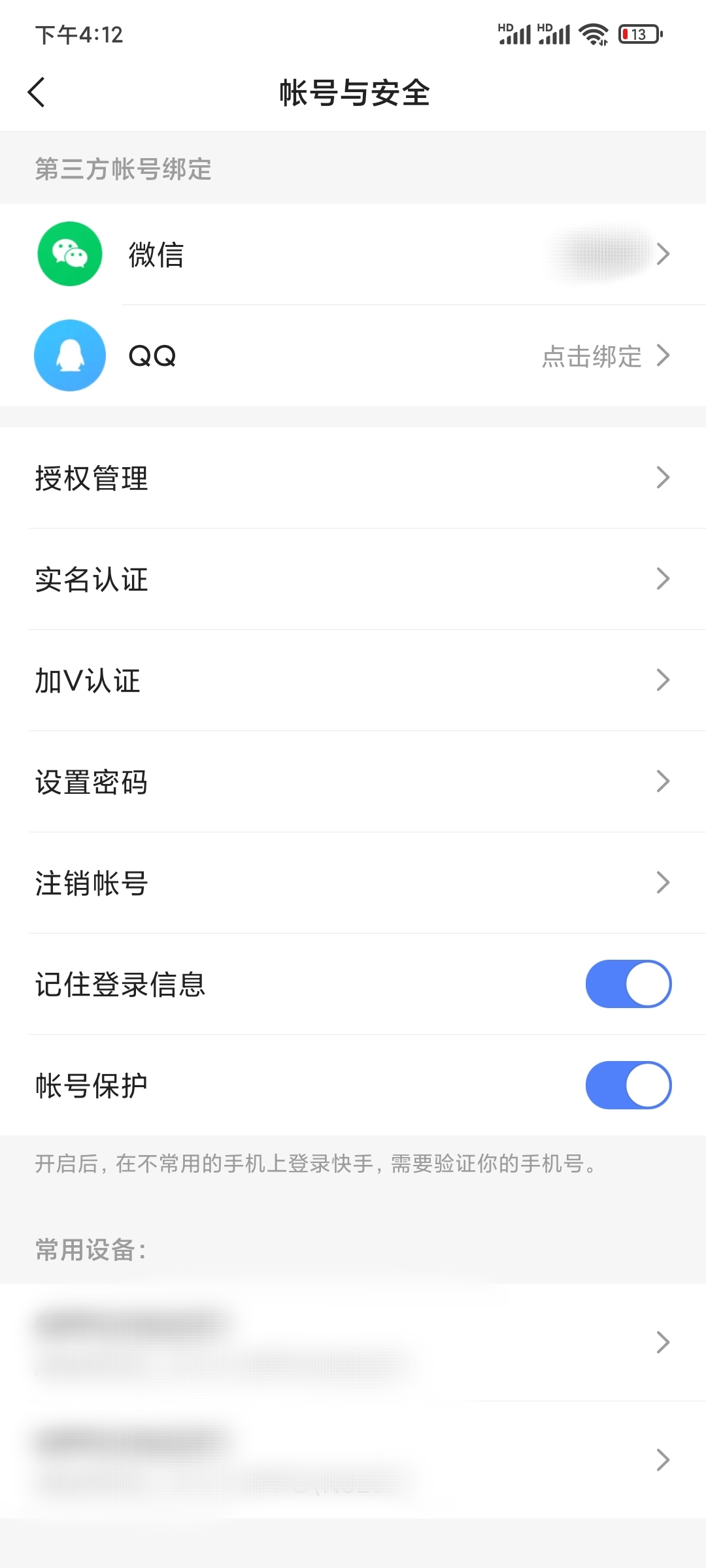This screenshot has width=706, height=1568.
Task: Open the 设置密码 option
Action: coord(92,781)
